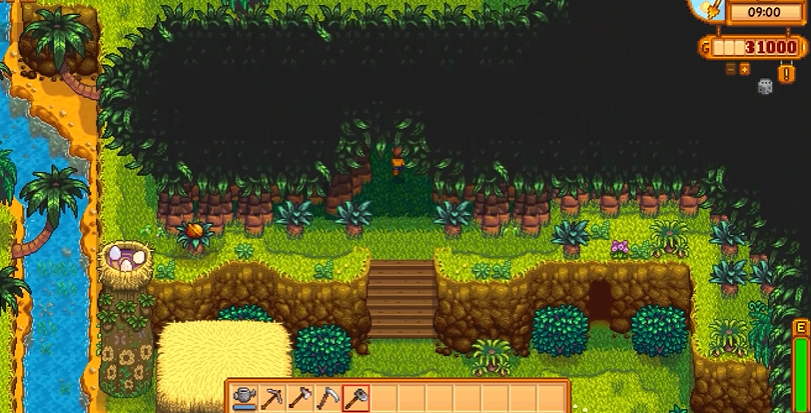Zoom out with the minus button

pyautogui.click(x=731, y=69)
